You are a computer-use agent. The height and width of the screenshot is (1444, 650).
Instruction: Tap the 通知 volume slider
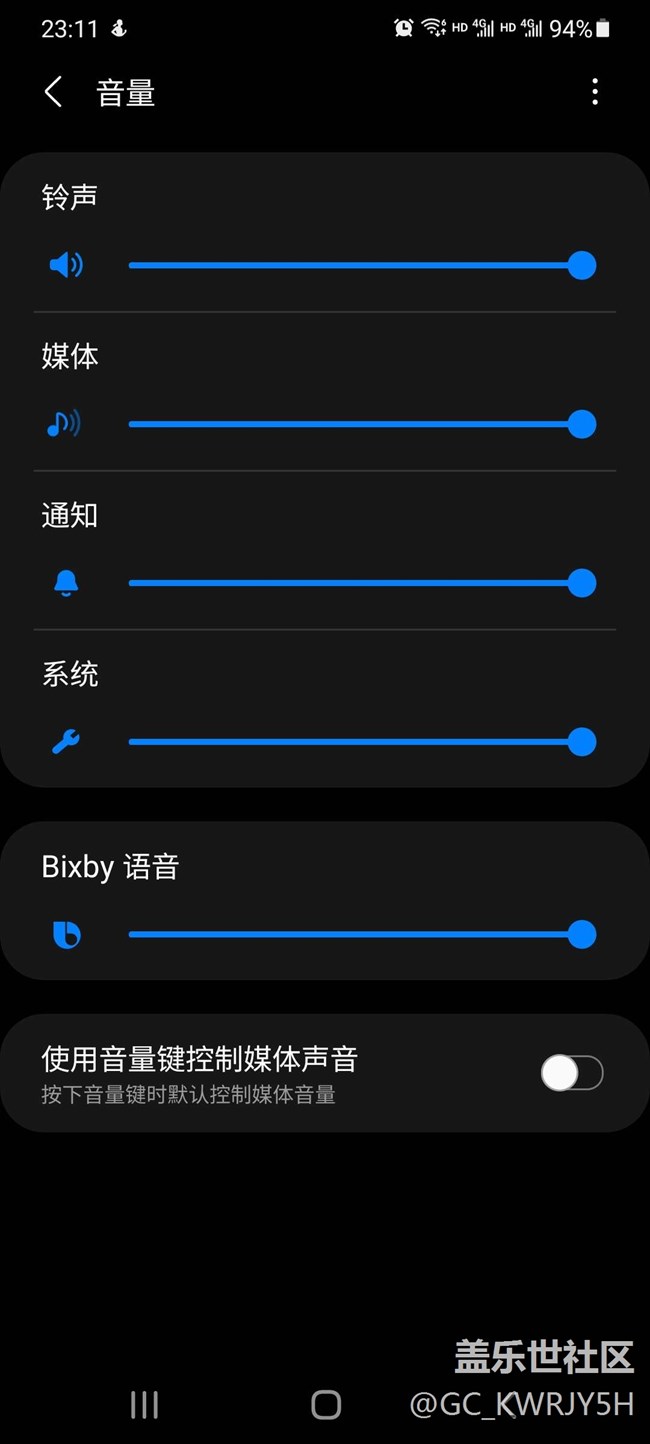[x=355, y=583]
